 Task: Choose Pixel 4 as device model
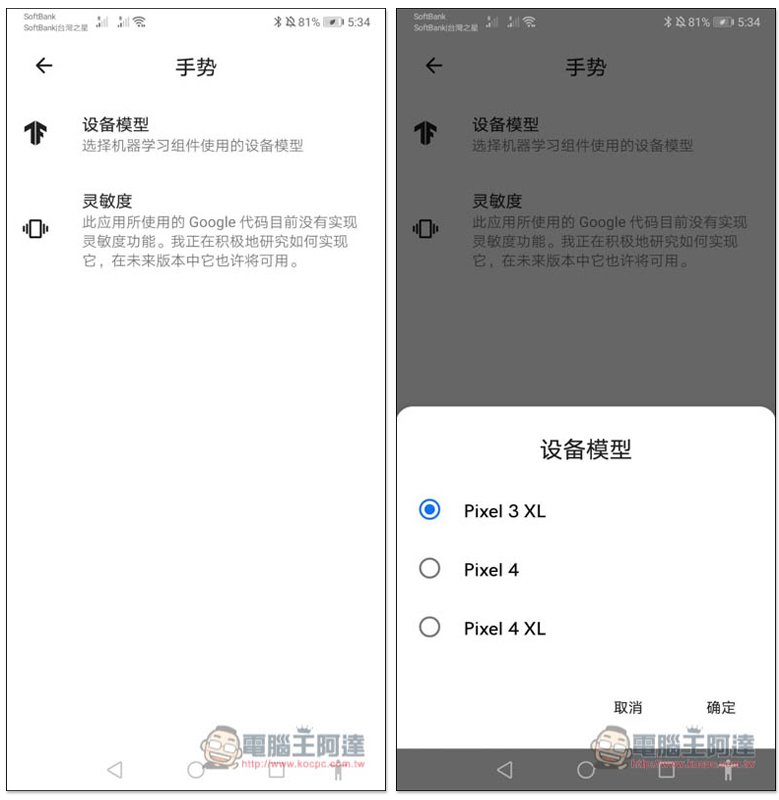pos(430,569)
